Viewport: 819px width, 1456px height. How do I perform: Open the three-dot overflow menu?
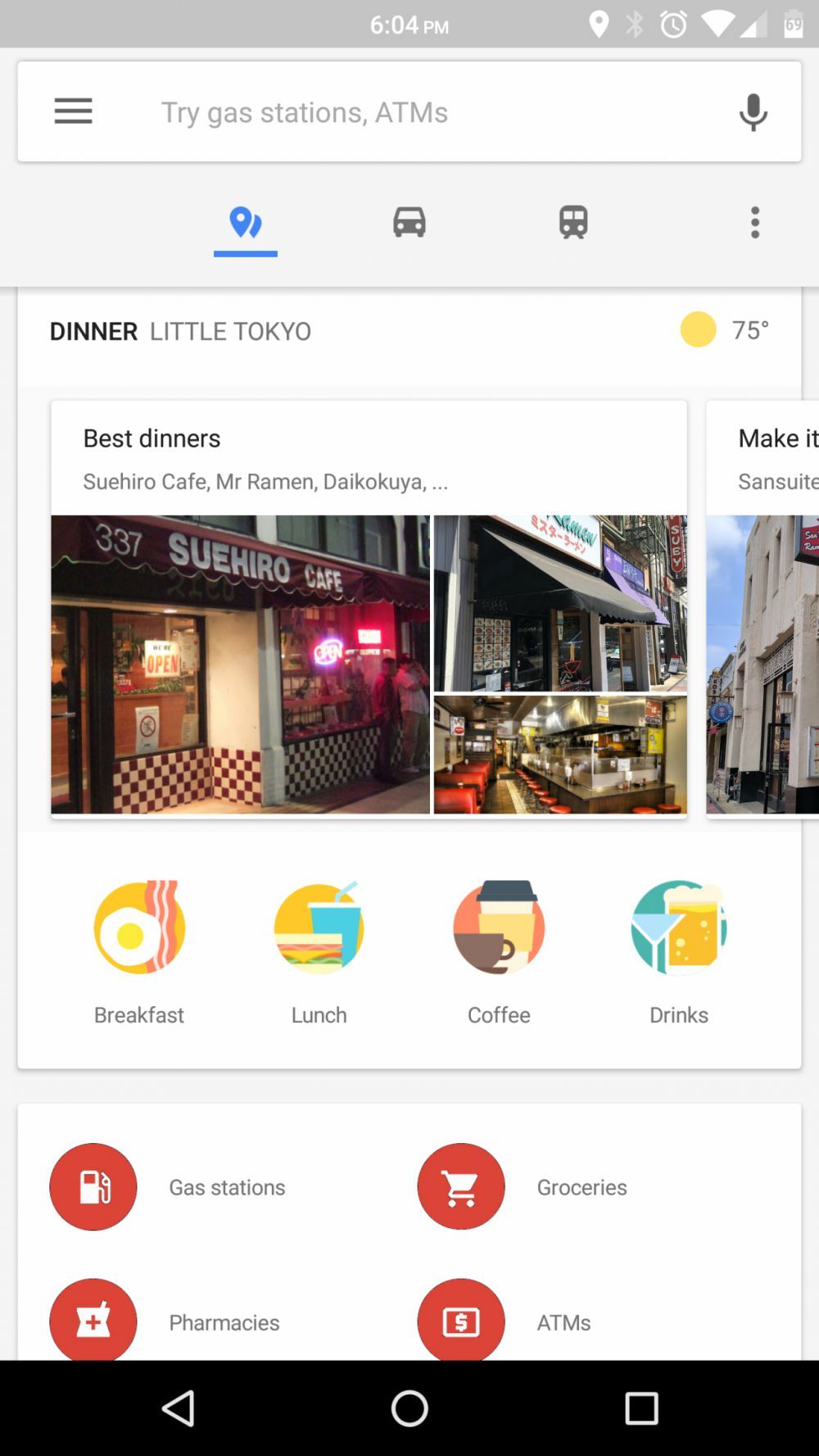(x=755, y=223)
